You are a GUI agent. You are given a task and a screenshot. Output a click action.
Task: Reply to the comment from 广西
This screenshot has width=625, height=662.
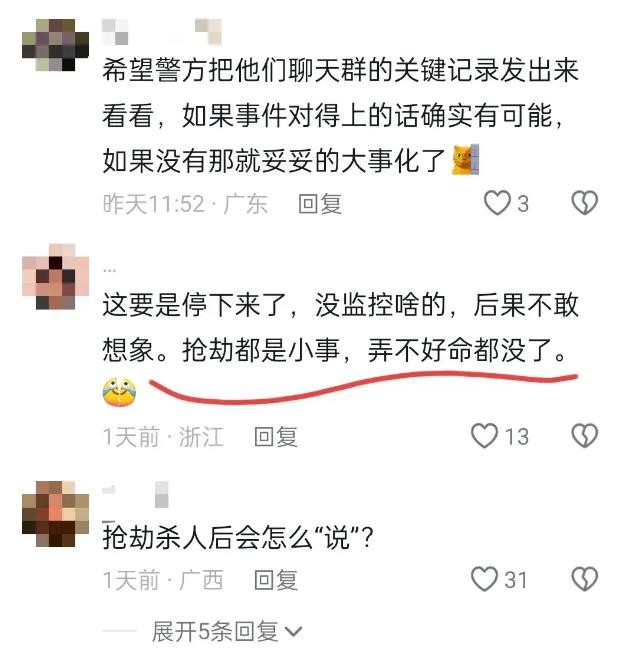tap(275, 579)
